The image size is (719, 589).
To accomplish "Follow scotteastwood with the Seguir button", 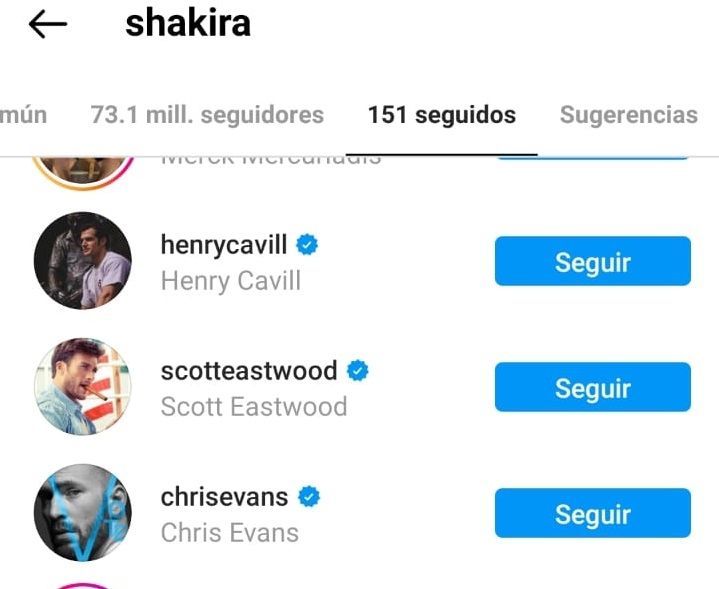I will coord(592,388).
